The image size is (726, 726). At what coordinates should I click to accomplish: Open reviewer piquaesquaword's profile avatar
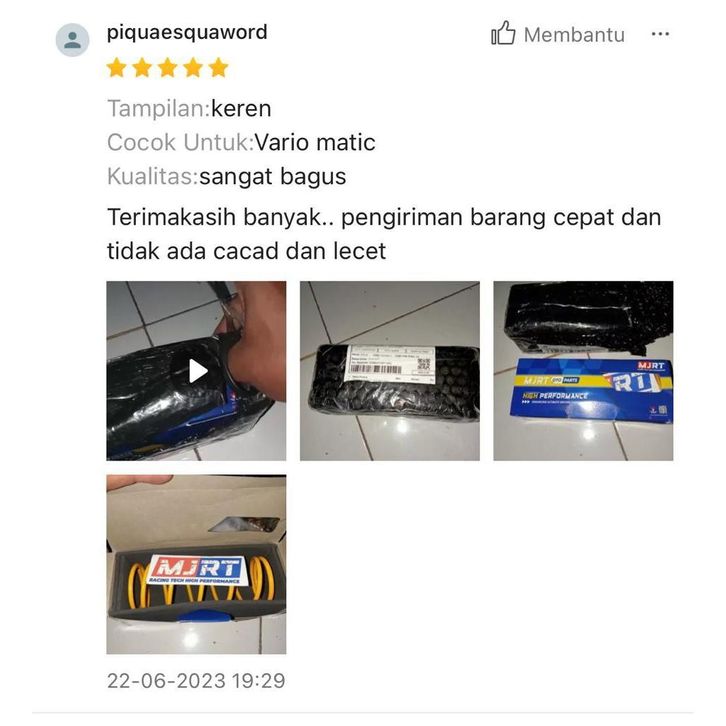pyautogui.click(x=72, y=40)
